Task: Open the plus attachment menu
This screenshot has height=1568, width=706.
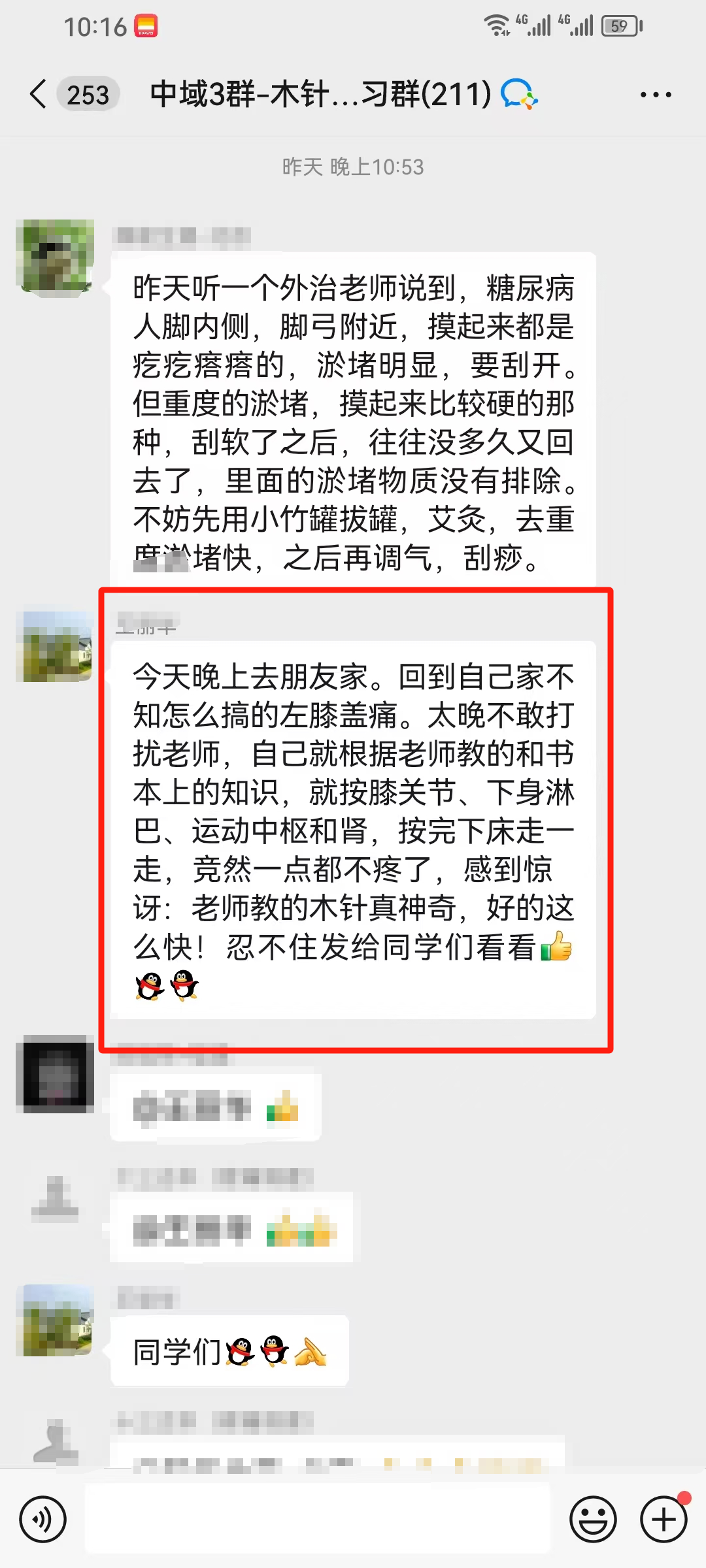Action: click(x=663, y=1519)
